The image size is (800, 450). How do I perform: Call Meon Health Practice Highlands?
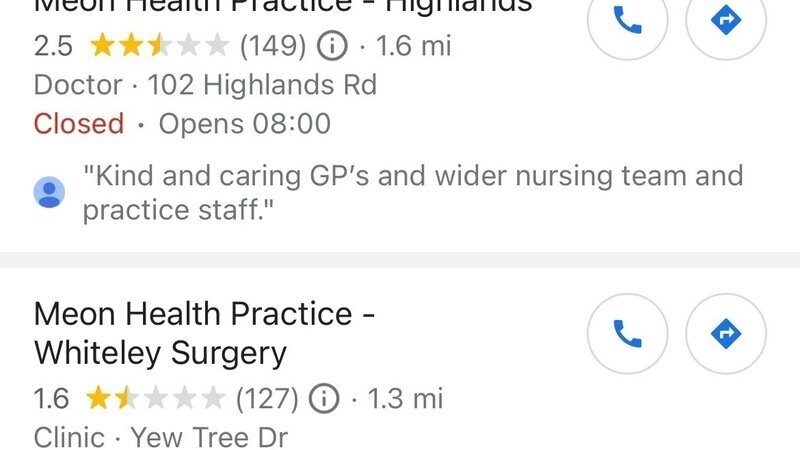click(627, 22)
